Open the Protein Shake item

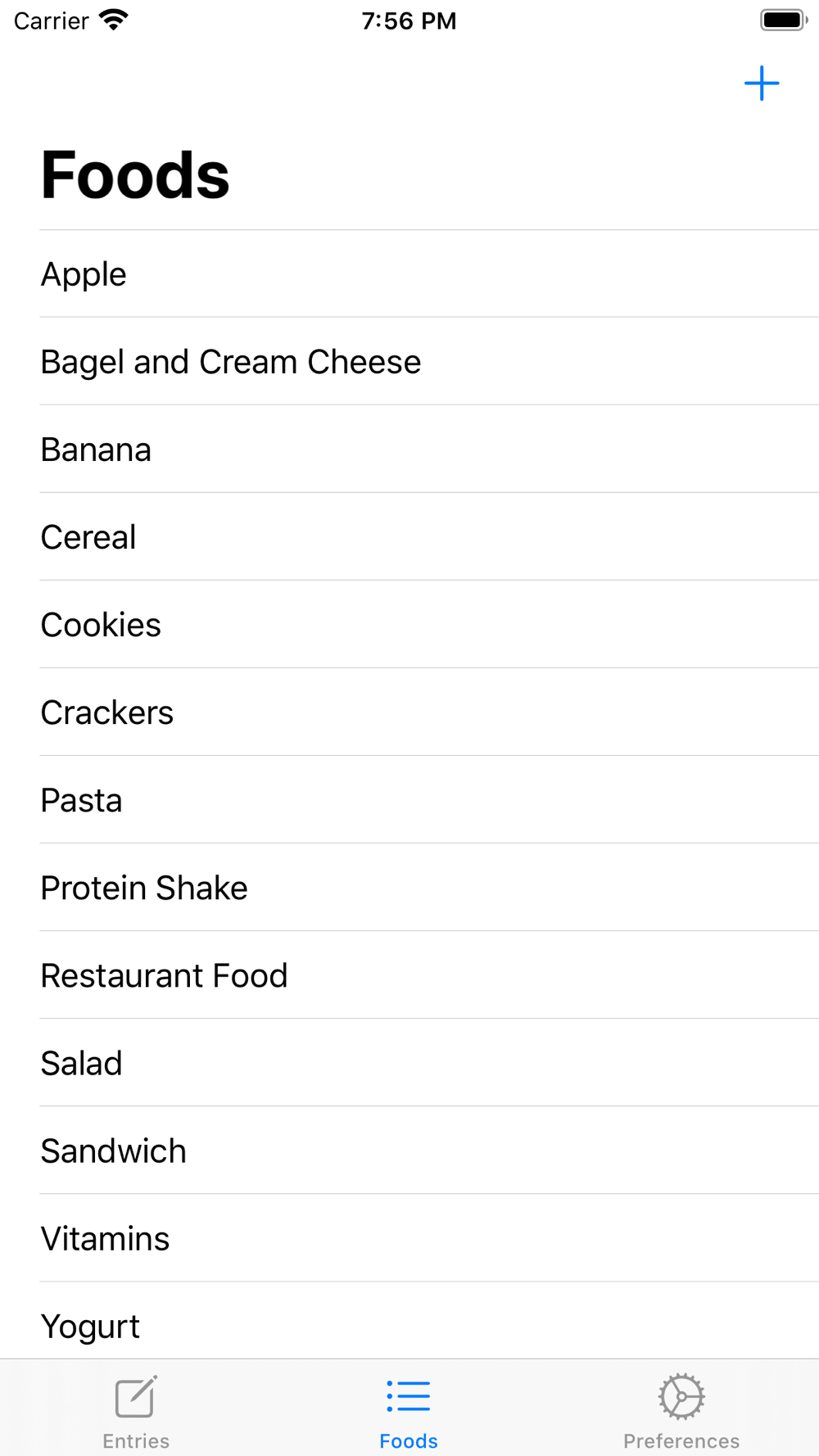coord(409,887)
